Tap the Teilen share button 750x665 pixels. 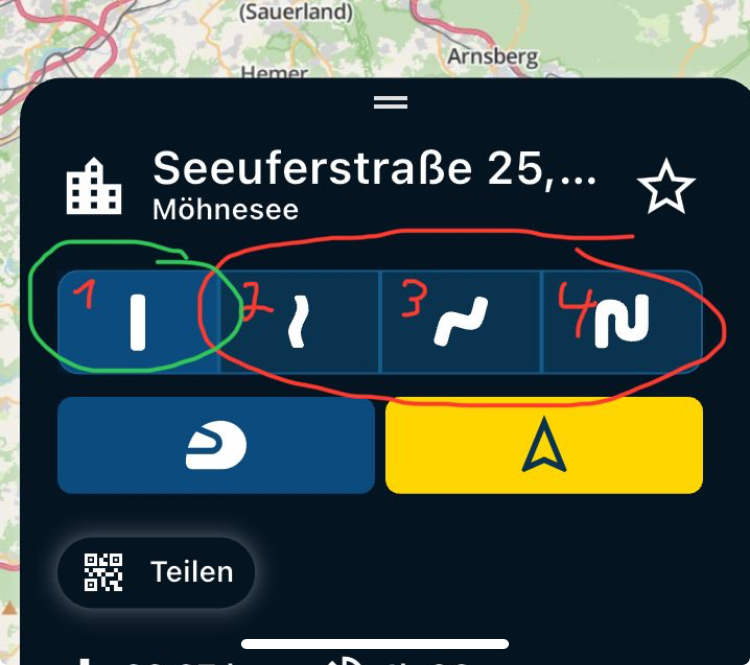click(x=157, y=572)
